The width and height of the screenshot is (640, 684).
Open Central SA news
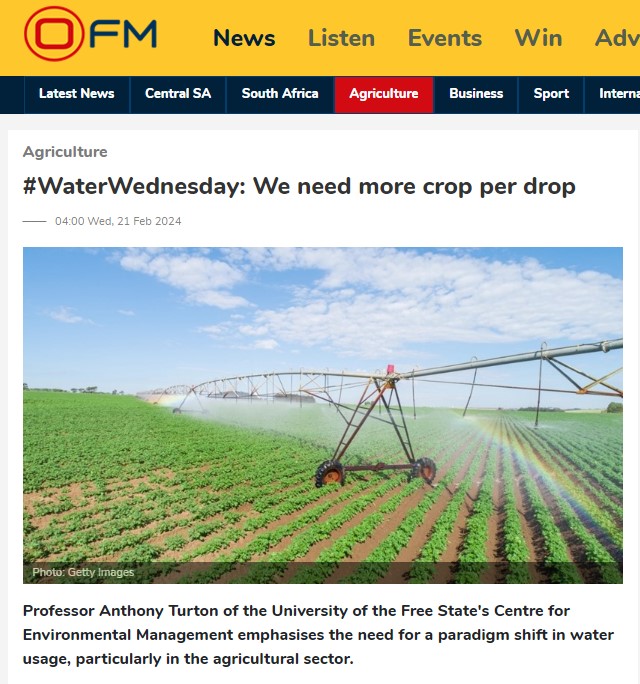pos(178,94)
